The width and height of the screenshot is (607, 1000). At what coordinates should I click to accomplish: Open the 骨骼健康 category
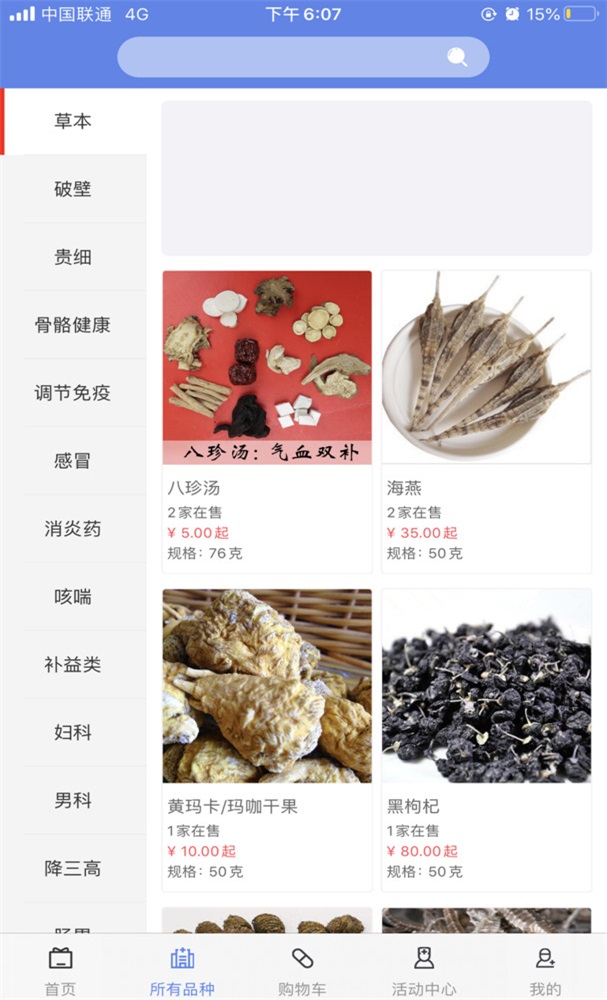[x=73, y=325]
